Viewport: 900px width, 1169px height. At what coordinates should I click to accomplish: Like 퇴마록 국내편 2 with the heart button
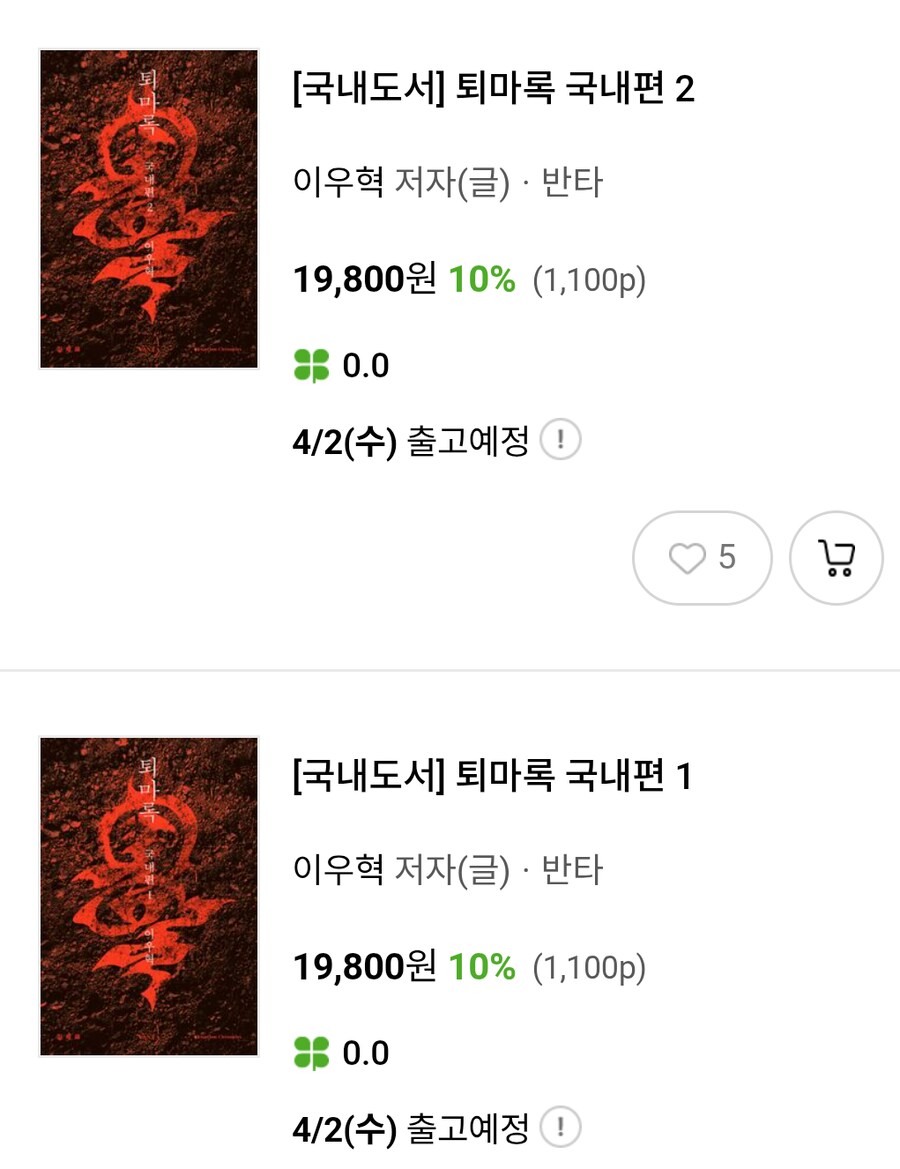pos(702,558)
